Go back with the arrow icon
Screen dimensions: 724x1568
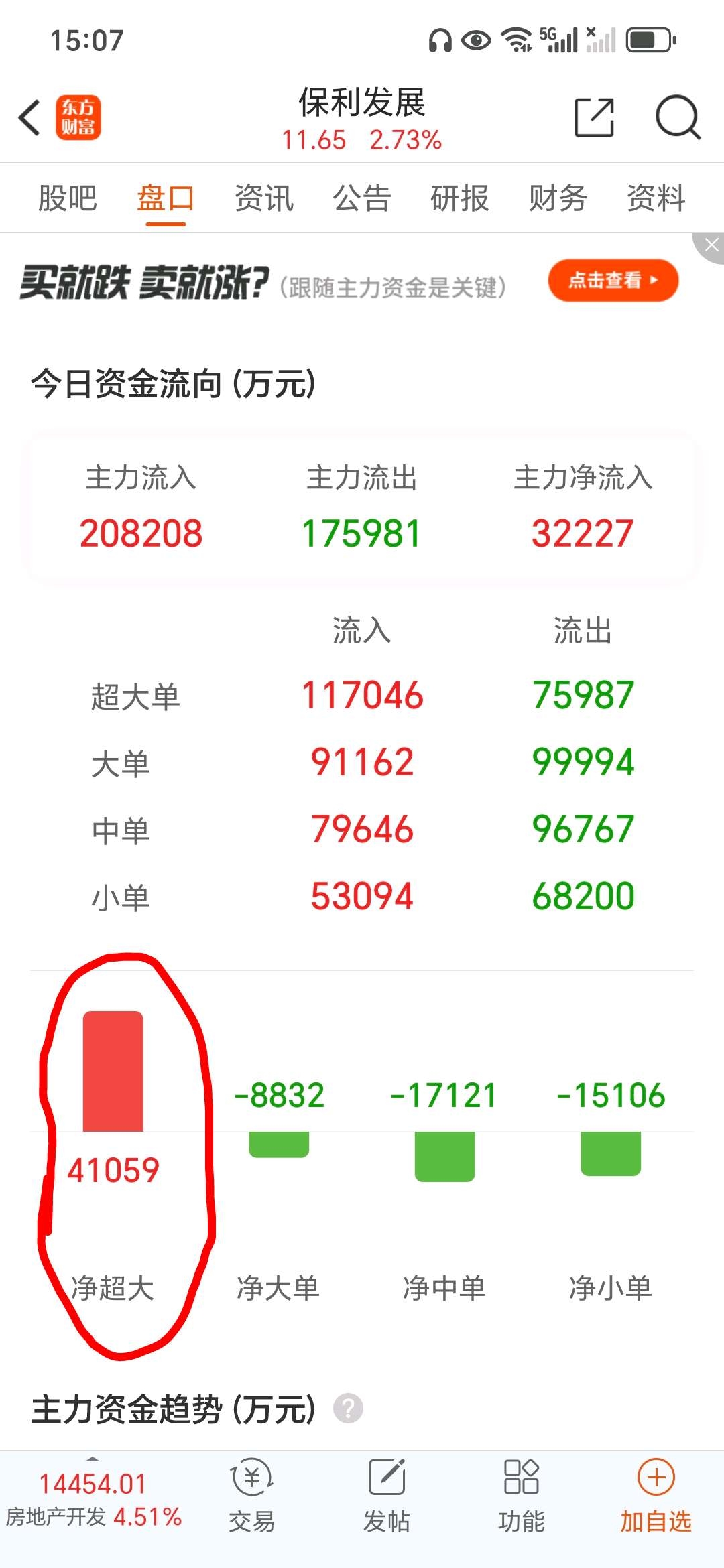[29, 118]
